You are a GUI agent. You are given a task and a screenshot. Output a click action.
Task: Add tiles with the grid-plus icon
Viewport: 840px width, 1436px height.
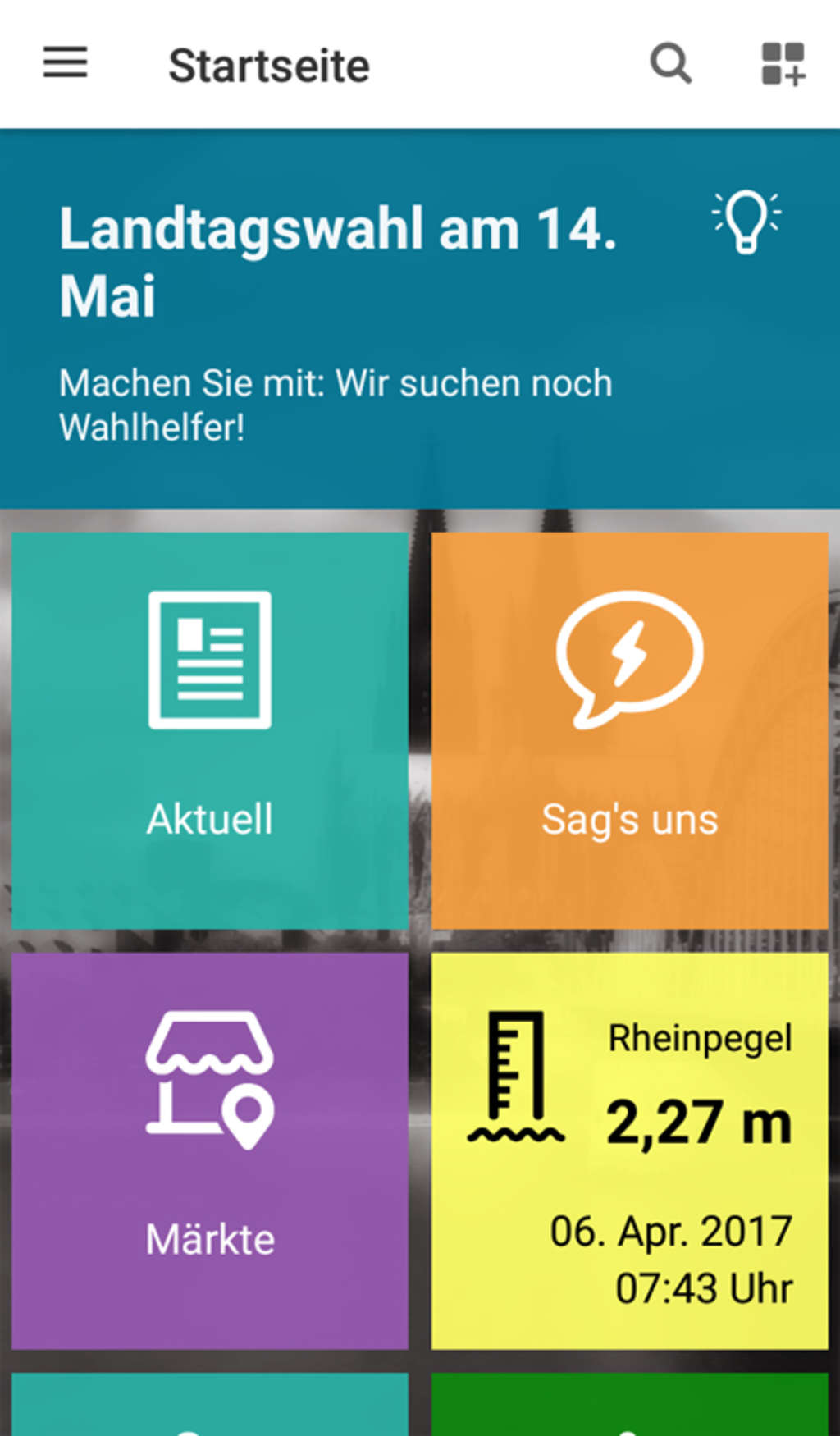(x=783, y=64)
